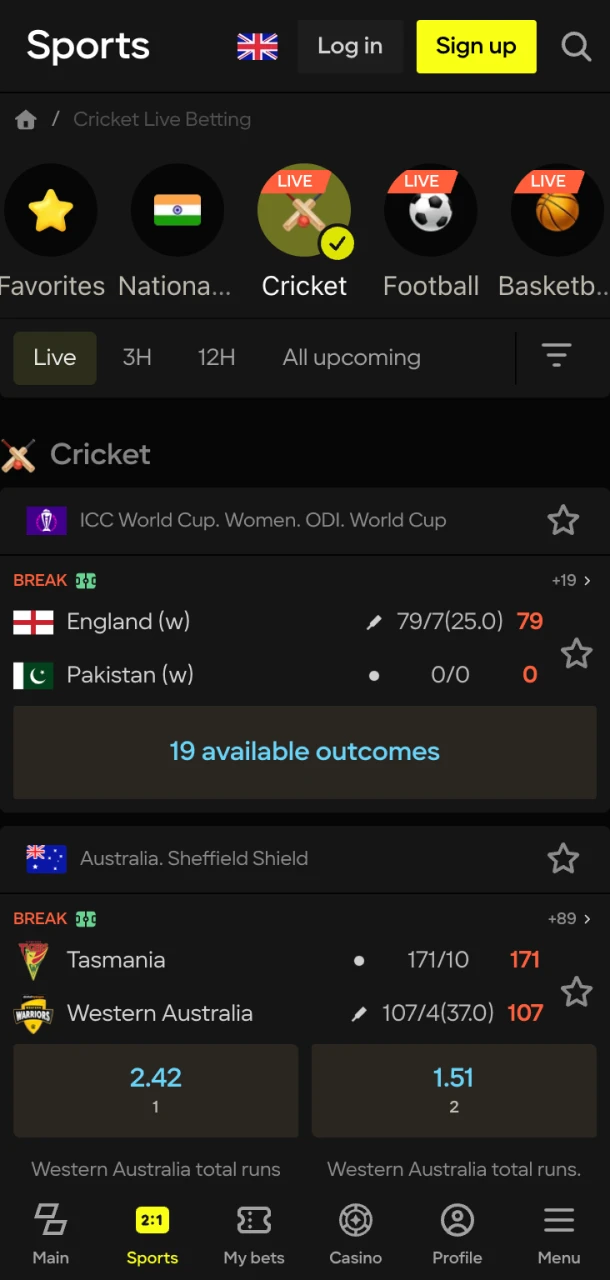Go to home via breadcrumb icon
Image resolution: width=610 pixels, height=1280 pixels.
(26, 120)
